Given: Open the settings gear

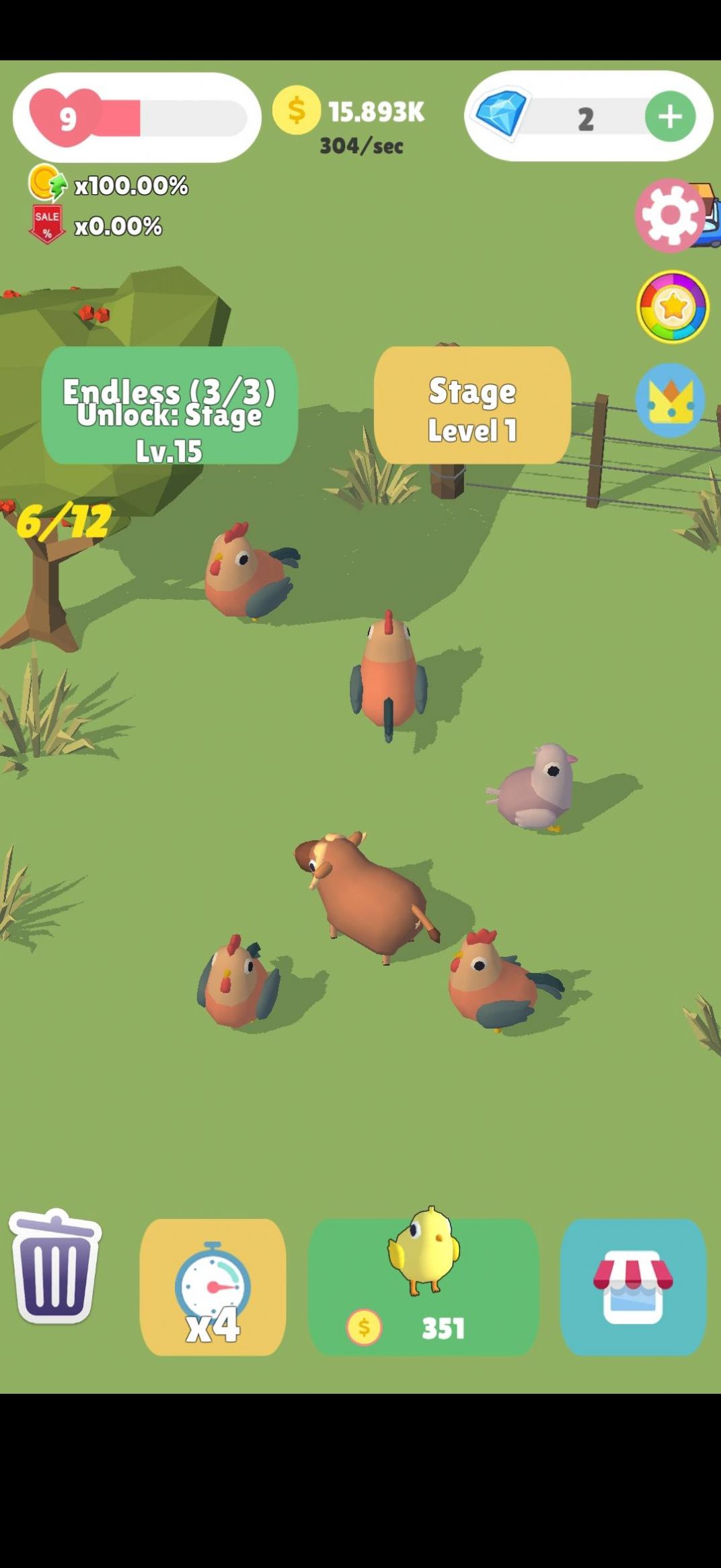Looking at the screenshot, I should click(x=670, y=216).
